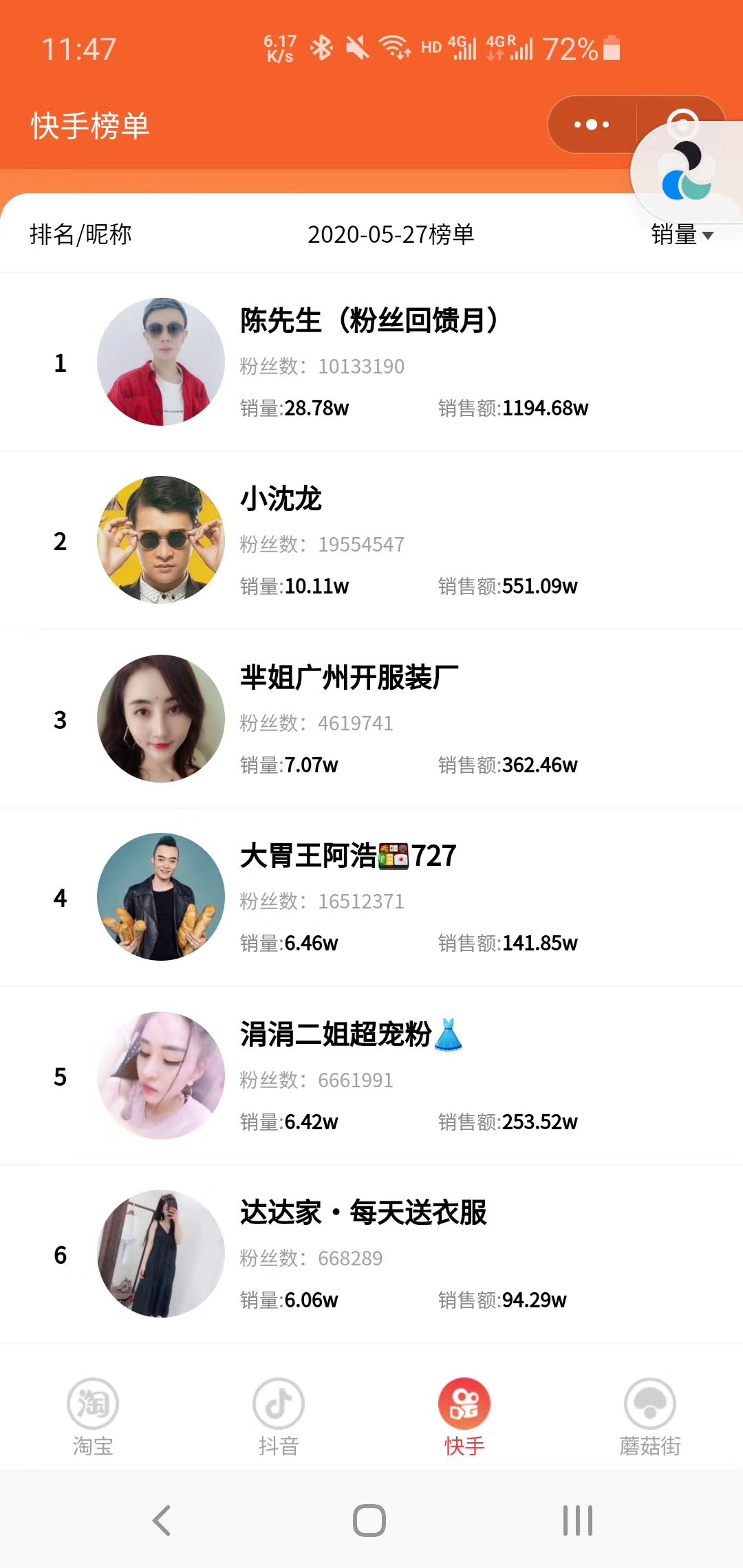The height and width of the screenshot is (1568, 743).
Task: Tap the system back button
Action: pos(162,1520)
